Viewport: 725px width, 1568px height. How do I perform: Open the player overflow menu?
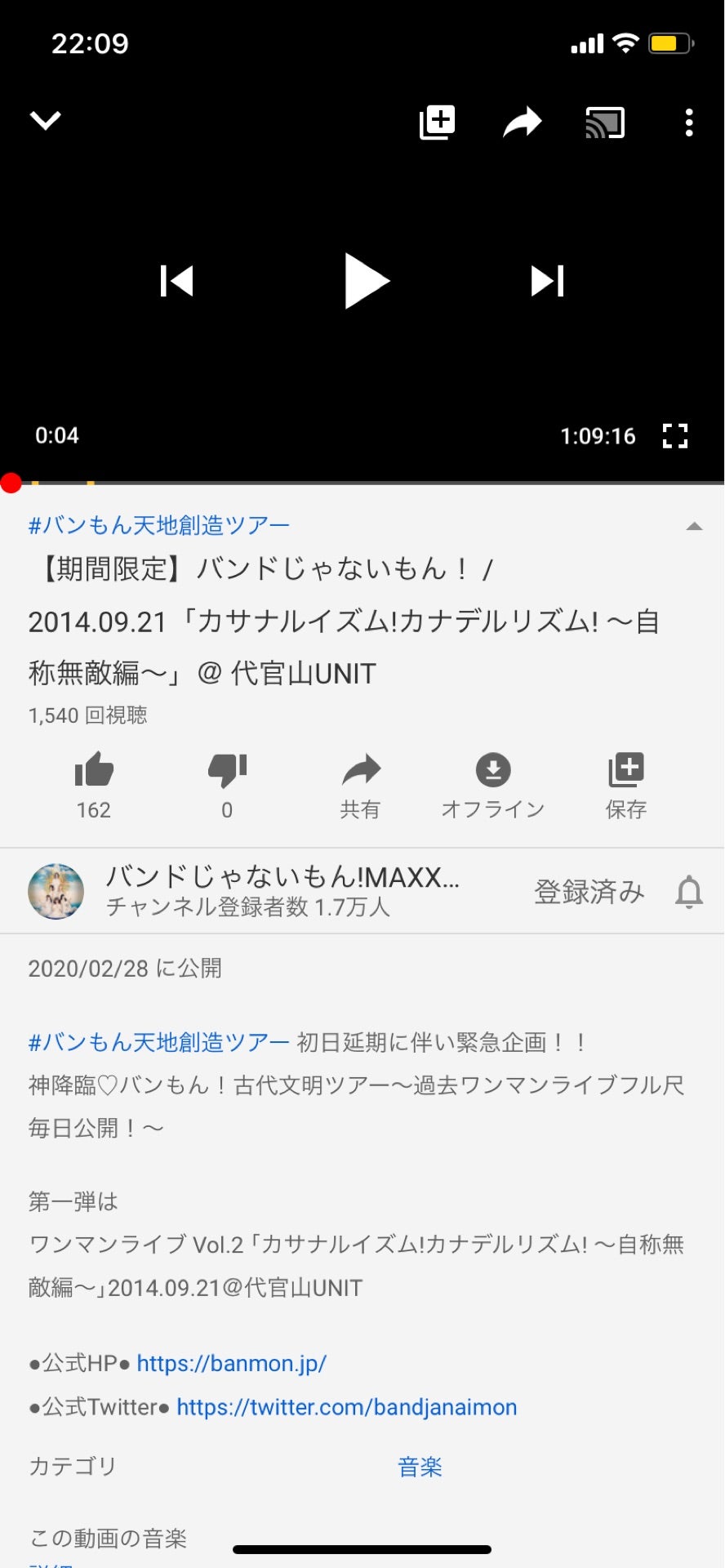689,122
